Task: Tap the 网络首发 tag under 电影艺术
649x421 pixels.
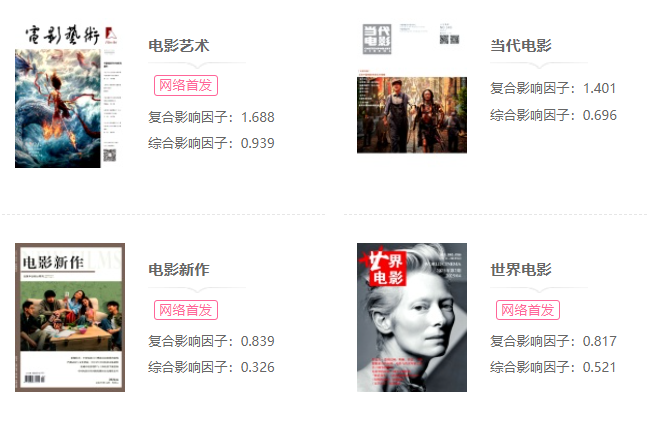Action: pyautogui.click(x=185, y=85)
